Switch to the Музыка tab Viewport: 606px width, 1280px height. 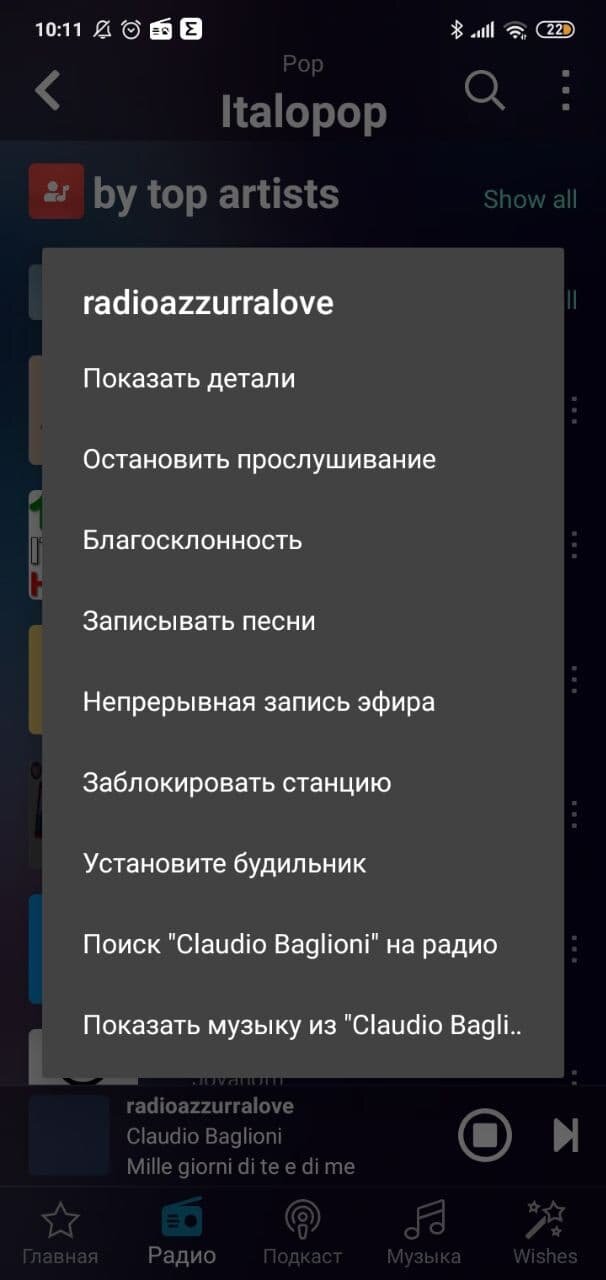[424, 1235]
